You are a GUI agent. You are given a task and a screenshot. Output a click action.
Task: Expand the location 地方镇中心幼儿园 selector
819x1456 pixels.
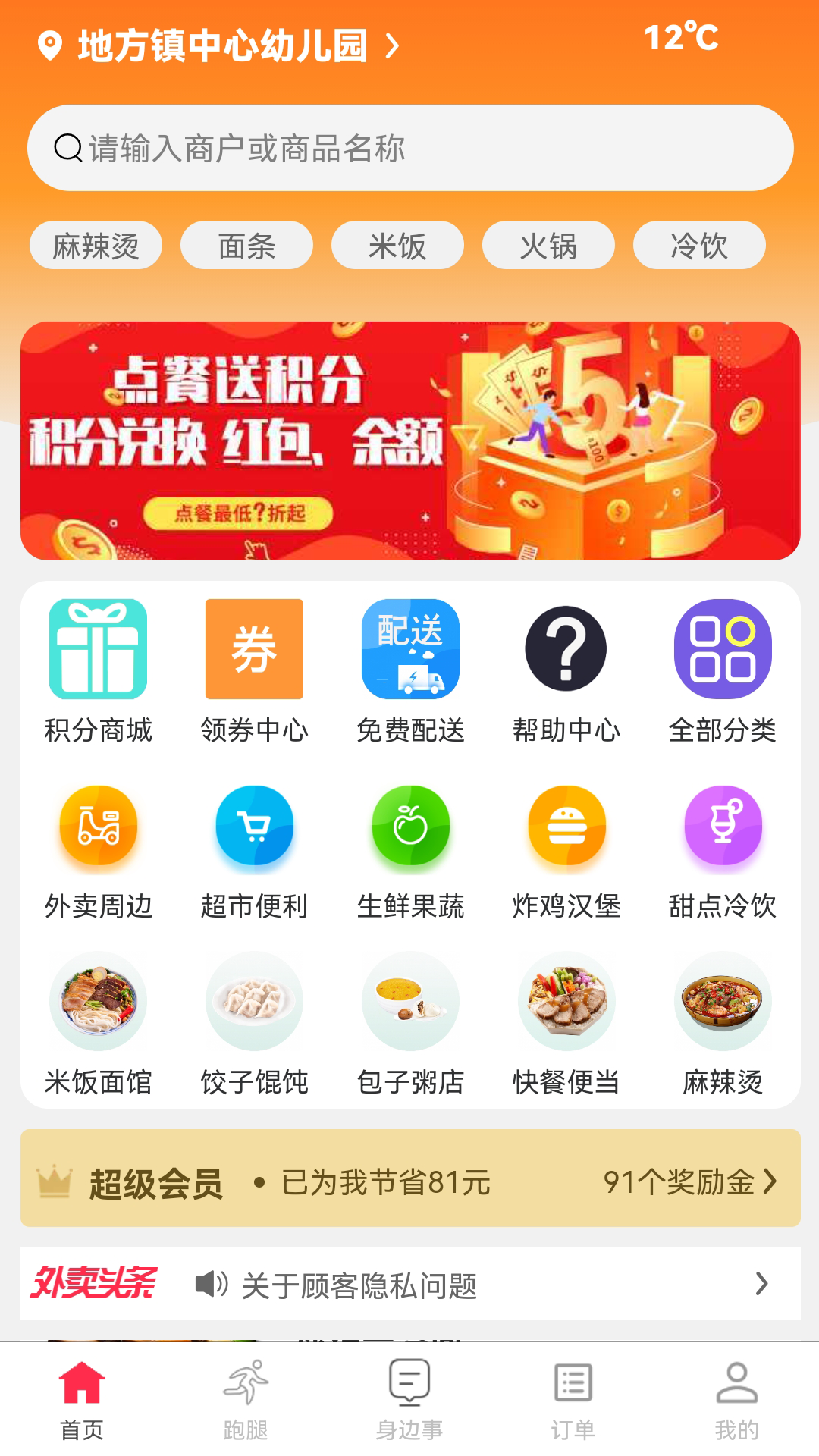point(220,45)
